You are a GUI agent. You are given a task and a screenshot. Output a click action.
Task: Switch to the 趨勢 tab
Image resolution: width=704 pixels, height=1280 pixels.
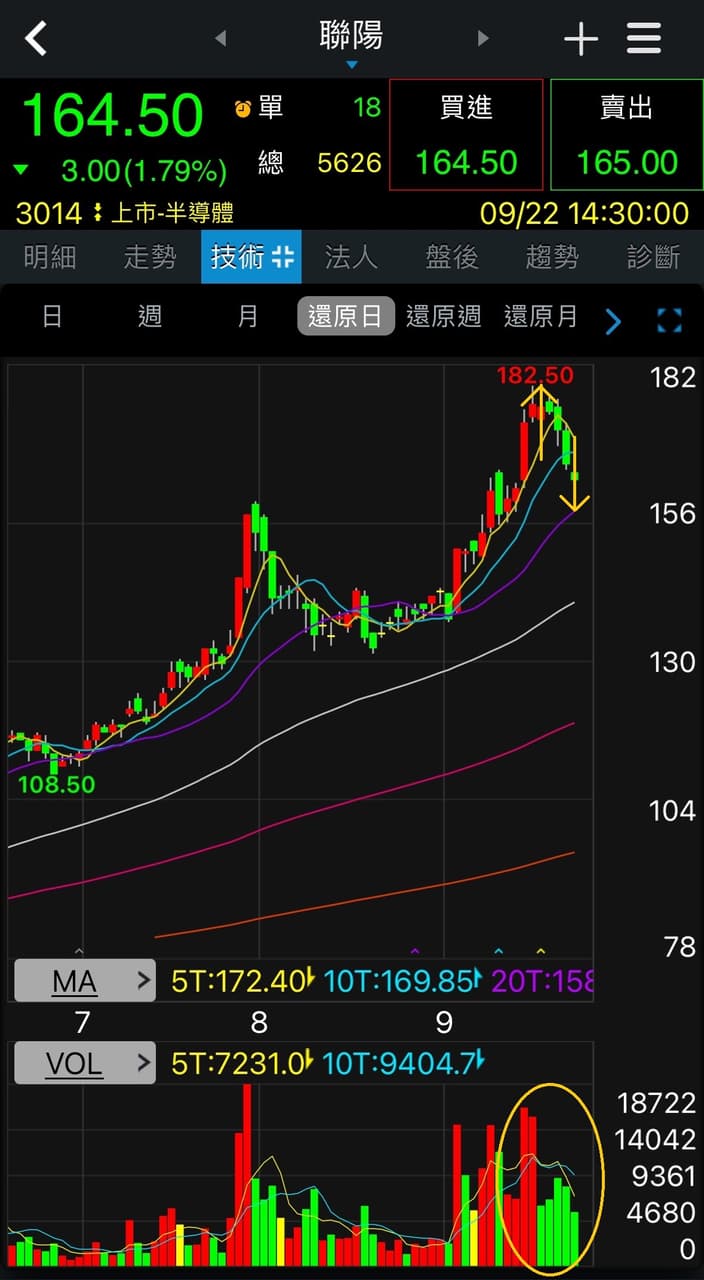pyautogui.click(x=552, y=257)
